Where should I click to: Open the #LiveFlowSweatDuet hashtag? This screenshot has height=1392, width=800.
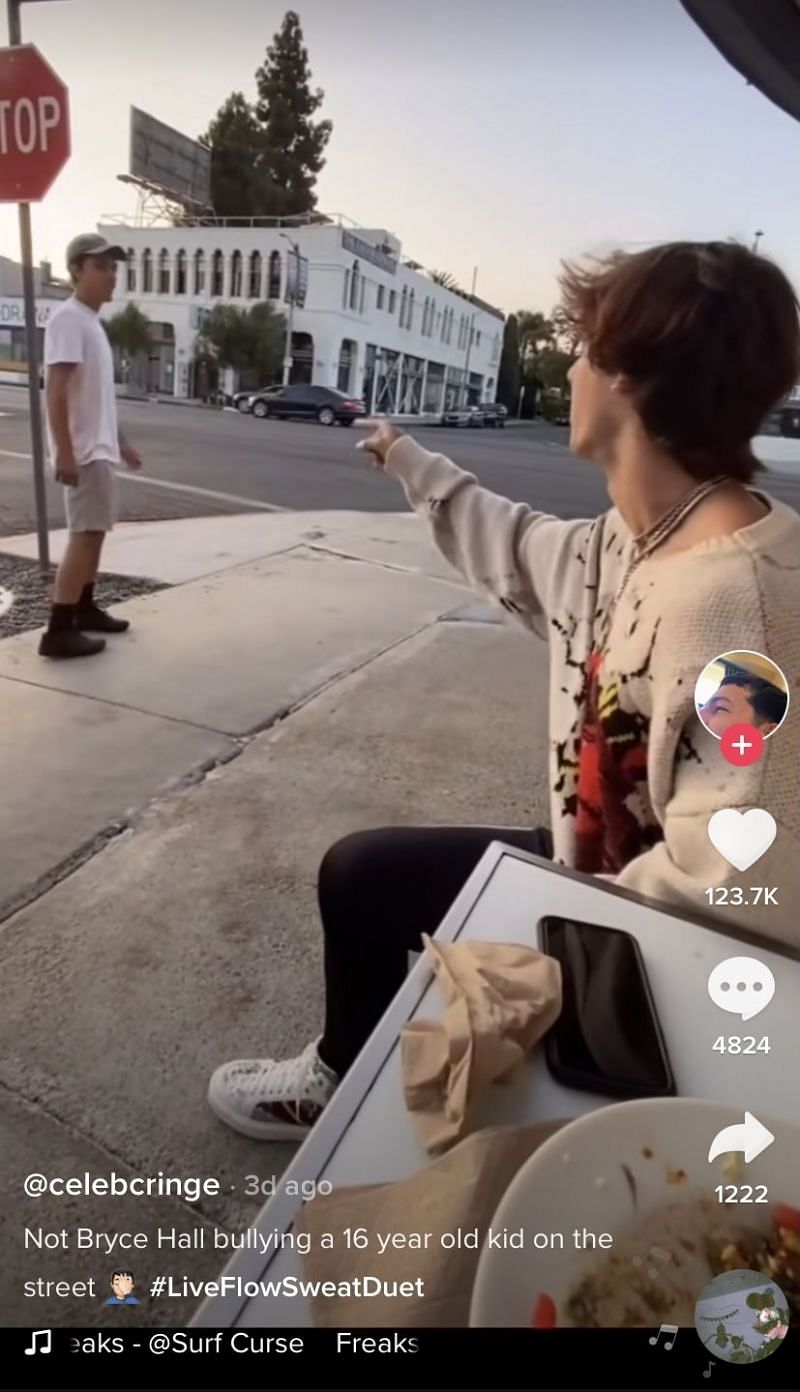(287, 1287)
